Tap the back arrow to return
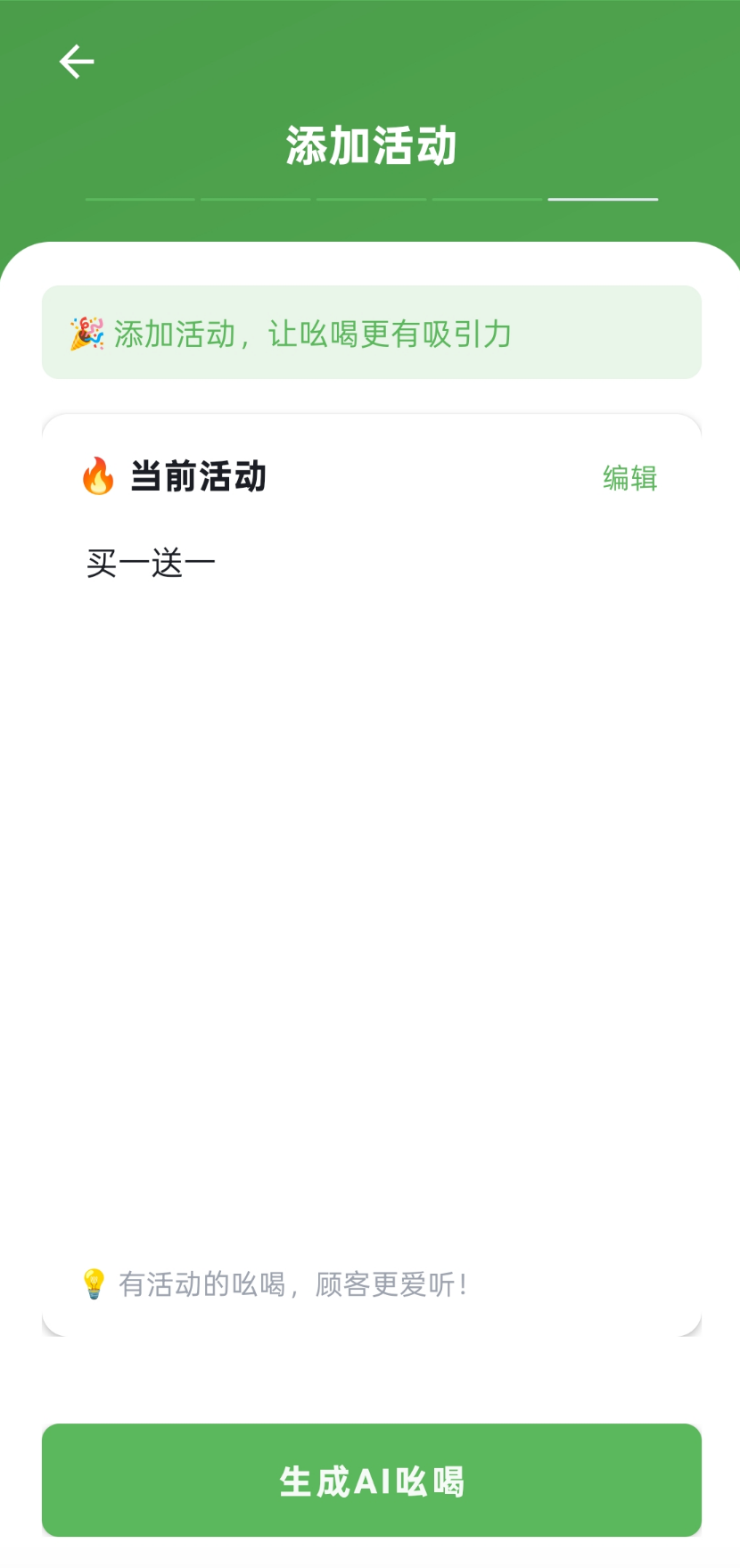 coord(77,61)
